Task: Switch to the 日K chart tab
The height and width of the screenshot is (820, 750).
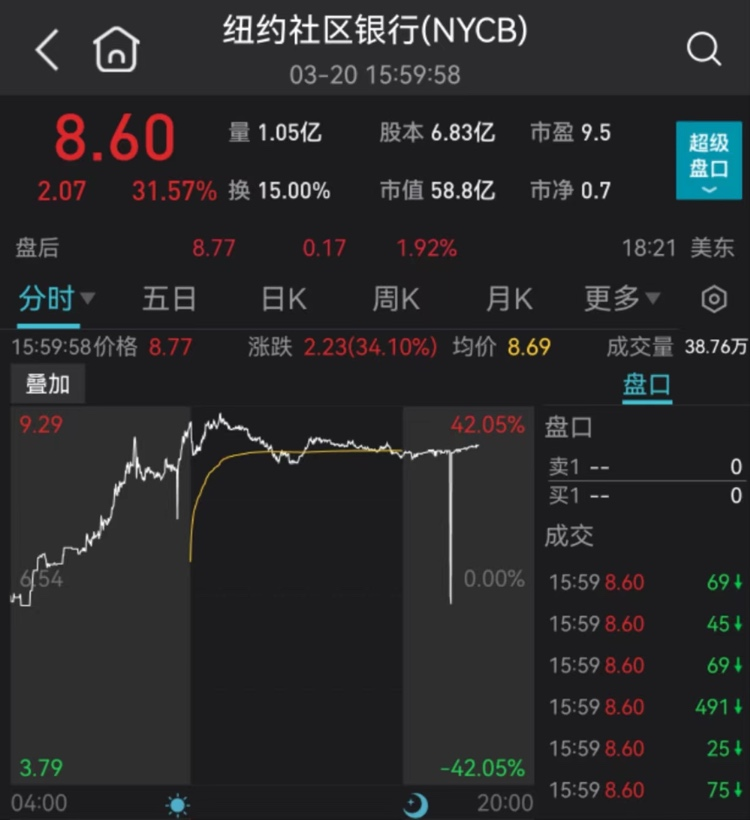Action: click(284, 298)
